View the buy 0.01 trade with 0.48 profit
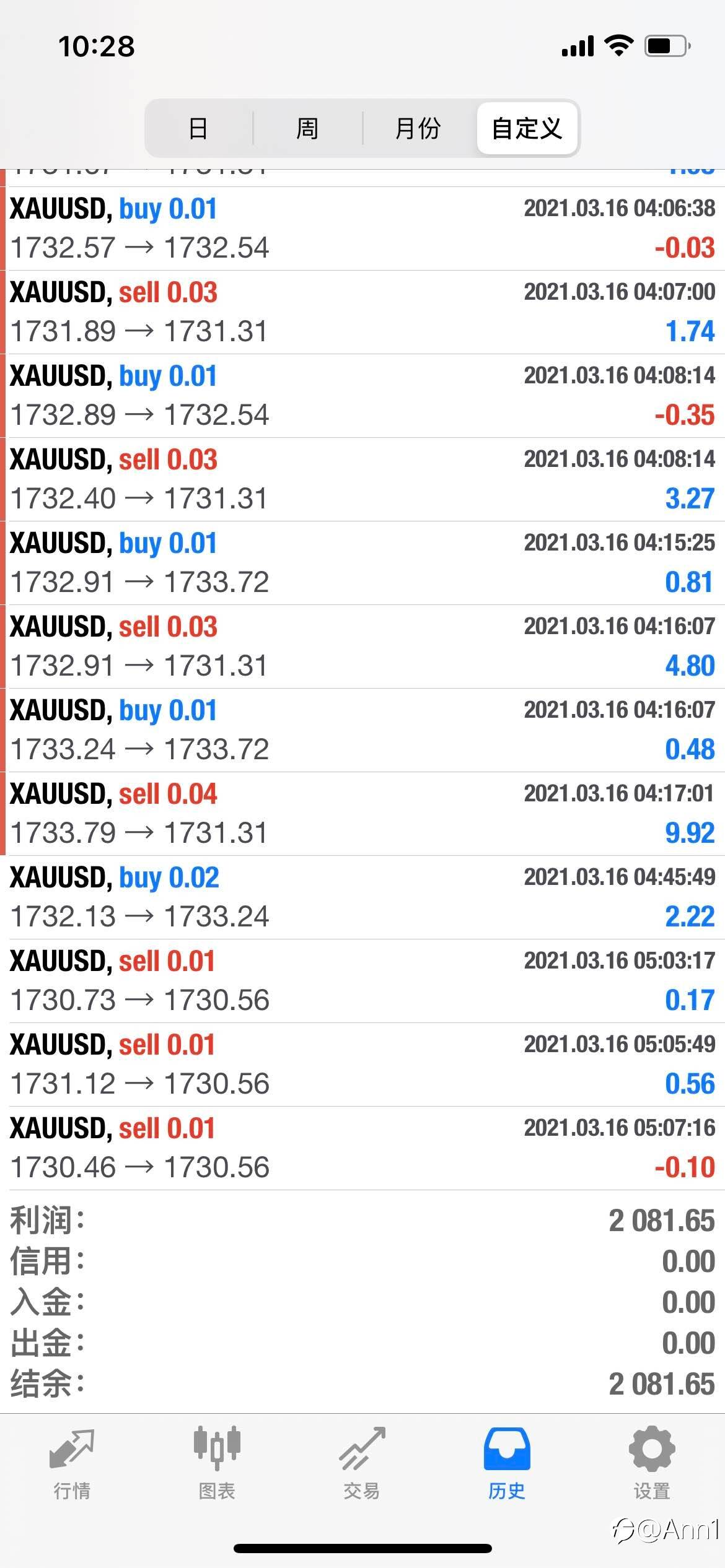This screenshot has width=725, height=1568. click(x=362, y=730)
